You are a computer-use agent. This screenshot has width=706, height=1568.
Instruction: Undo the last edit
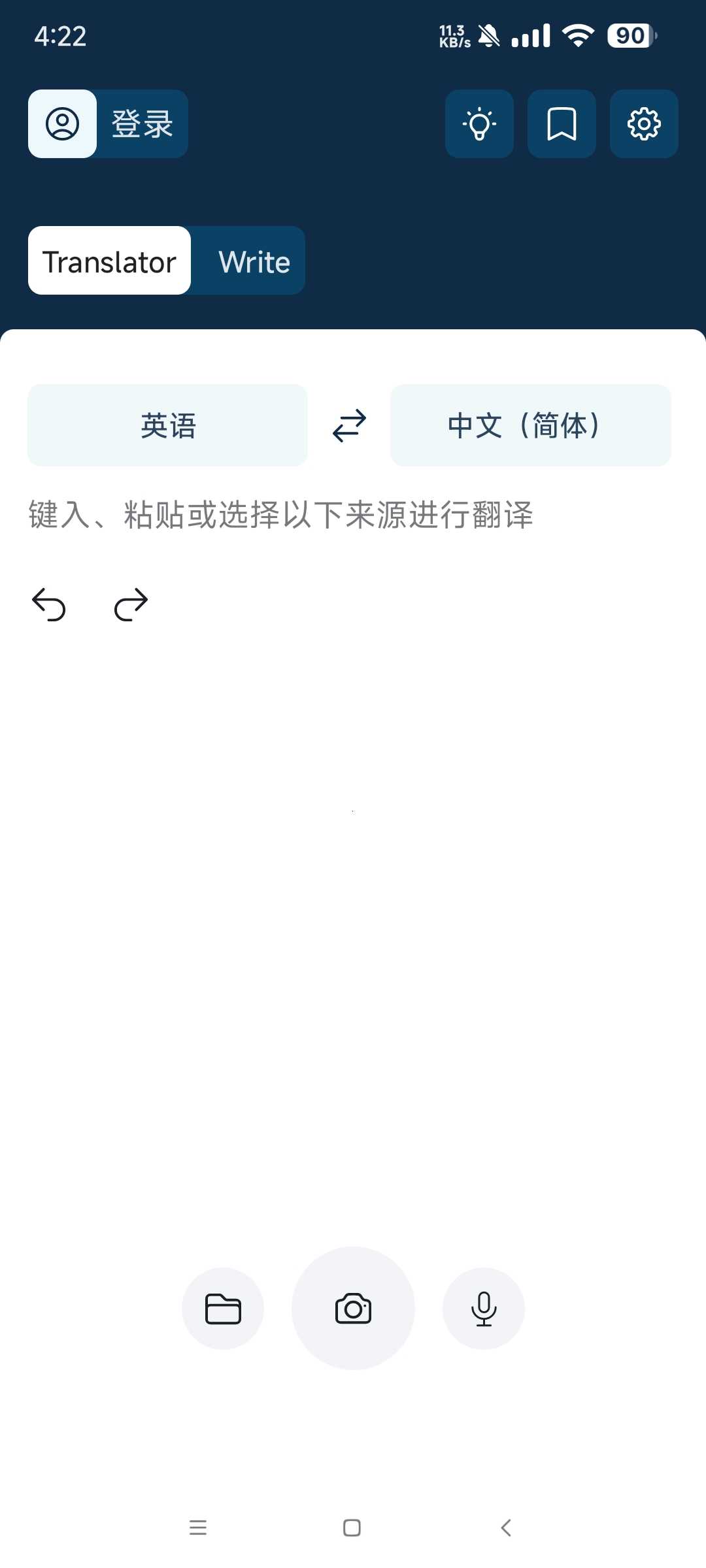(49, 604)
